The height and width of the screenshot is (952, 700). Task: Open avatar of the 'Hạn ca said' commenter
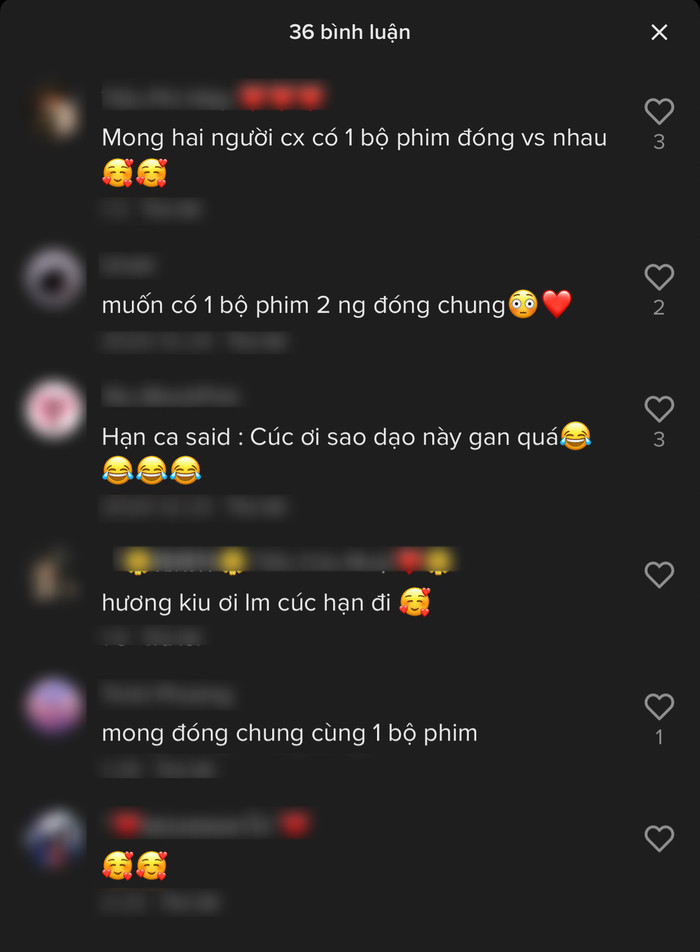[54, 409]
